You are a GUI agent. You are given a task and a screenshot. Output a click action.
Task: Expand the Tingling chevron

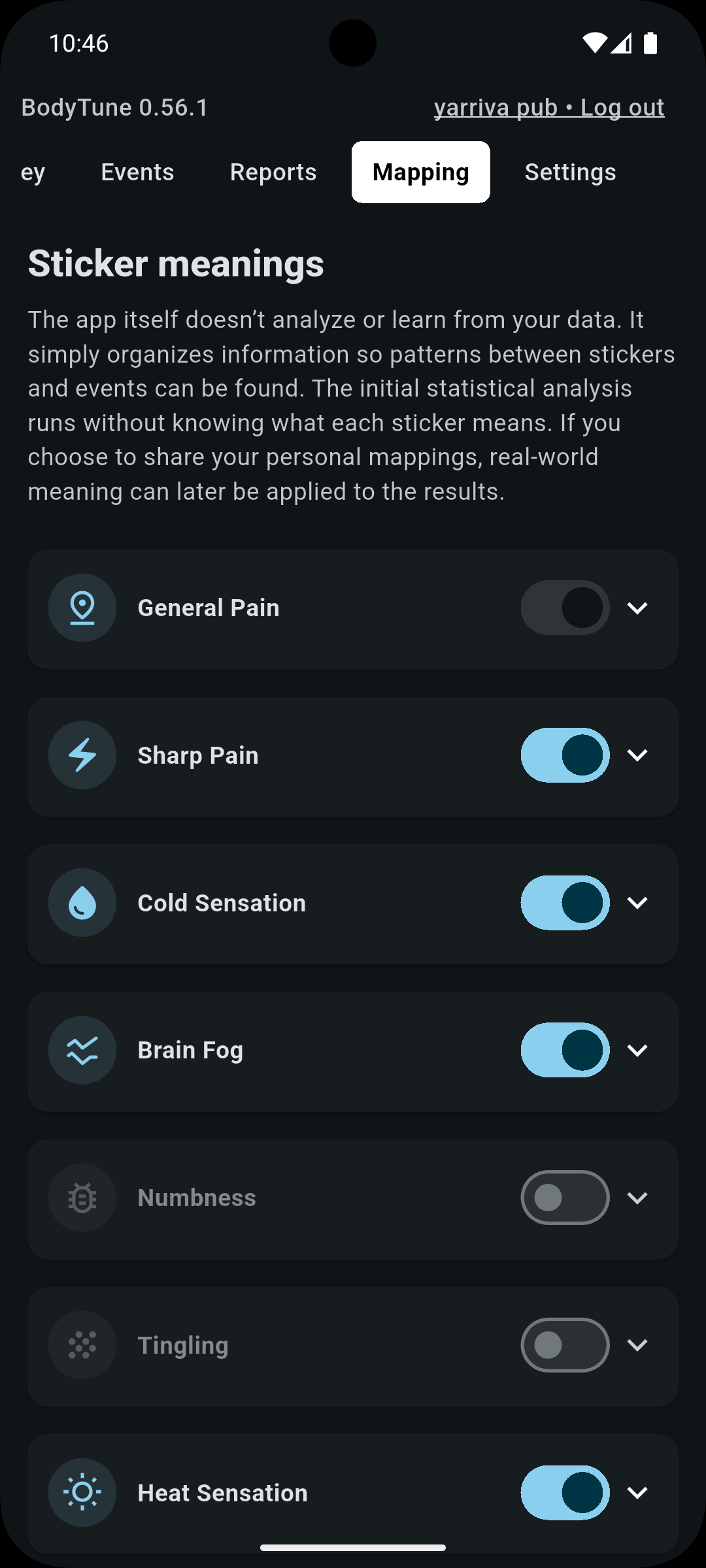pyautogui.click(x=637, y=1345)
